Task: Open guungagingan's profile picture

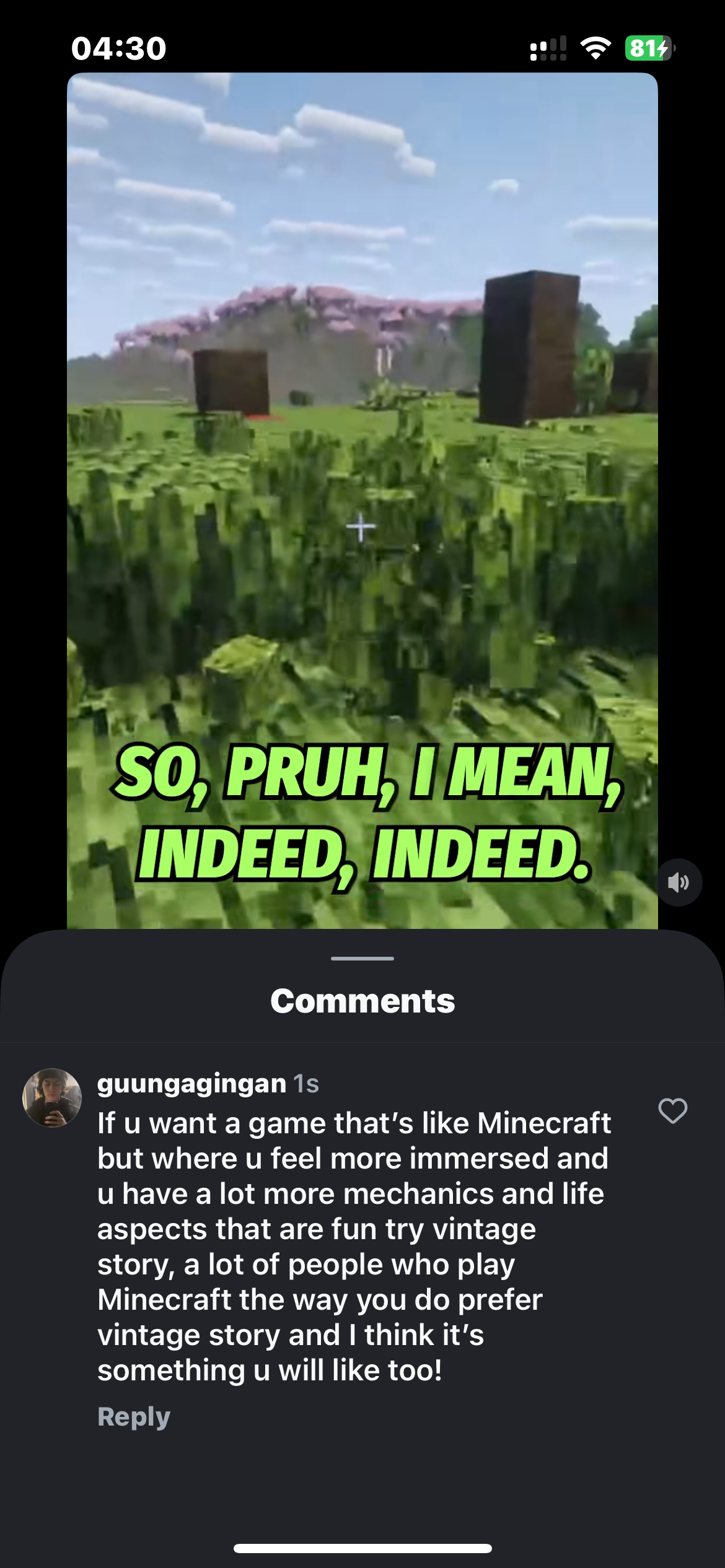Action: (x=52, y=1097)
